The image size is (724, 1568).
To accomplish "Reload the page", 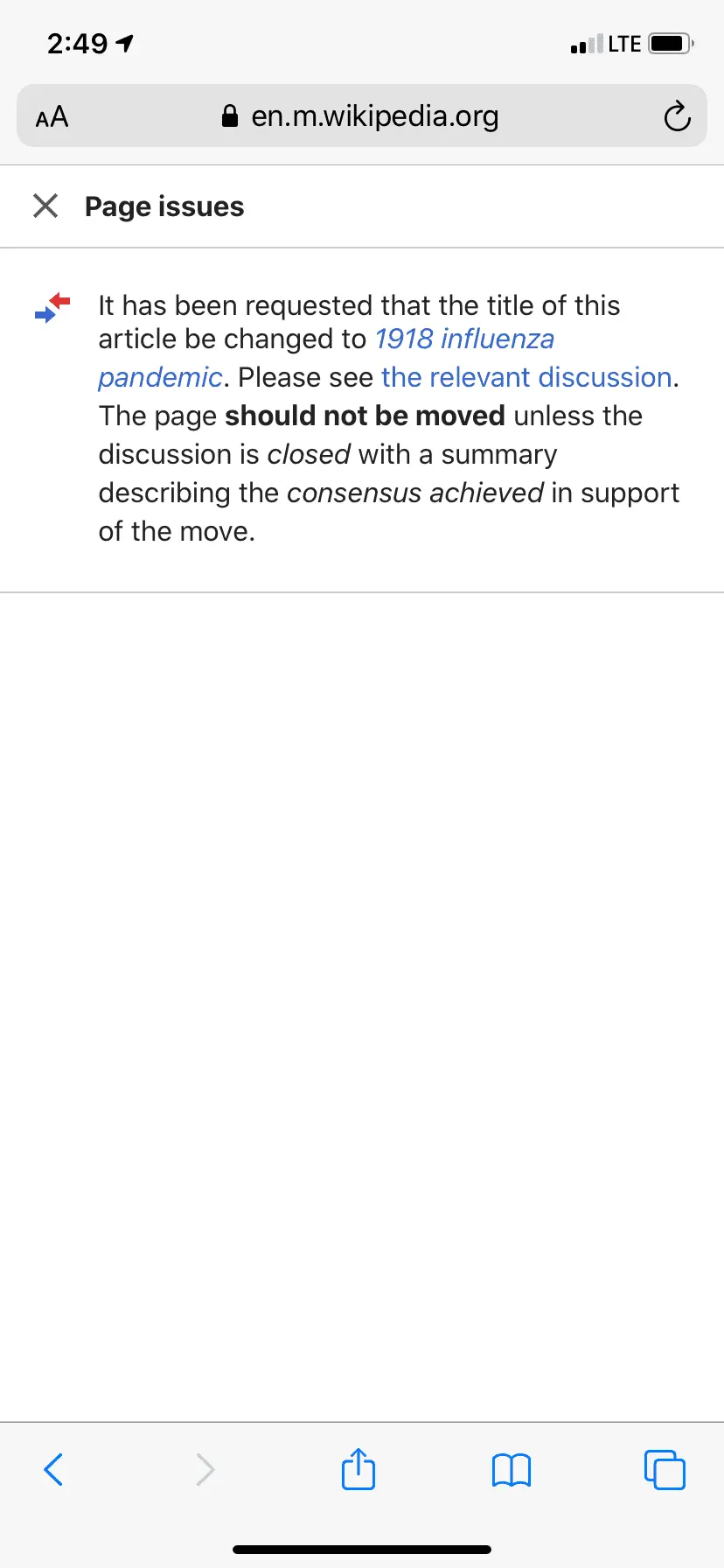I will (677, 116).
